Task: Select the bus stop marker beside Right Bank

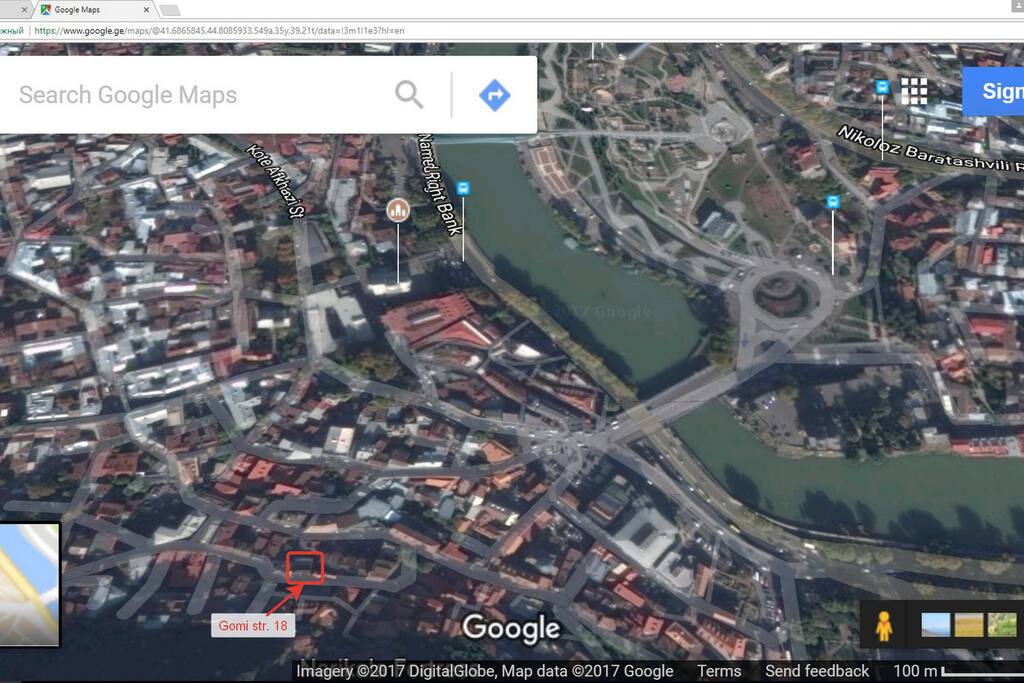Action: 463,188
